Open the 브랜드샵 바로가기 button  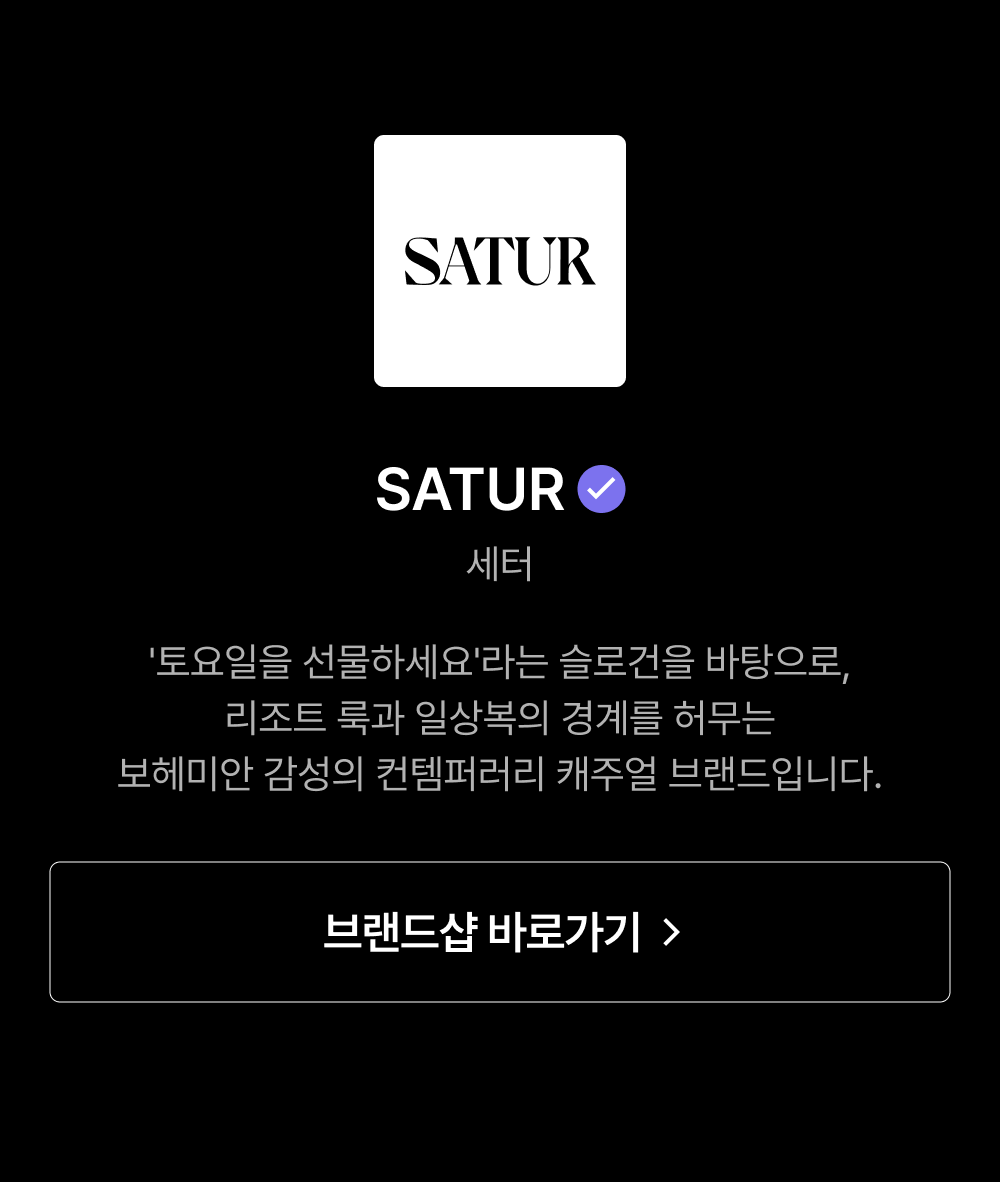coord(500,932)
